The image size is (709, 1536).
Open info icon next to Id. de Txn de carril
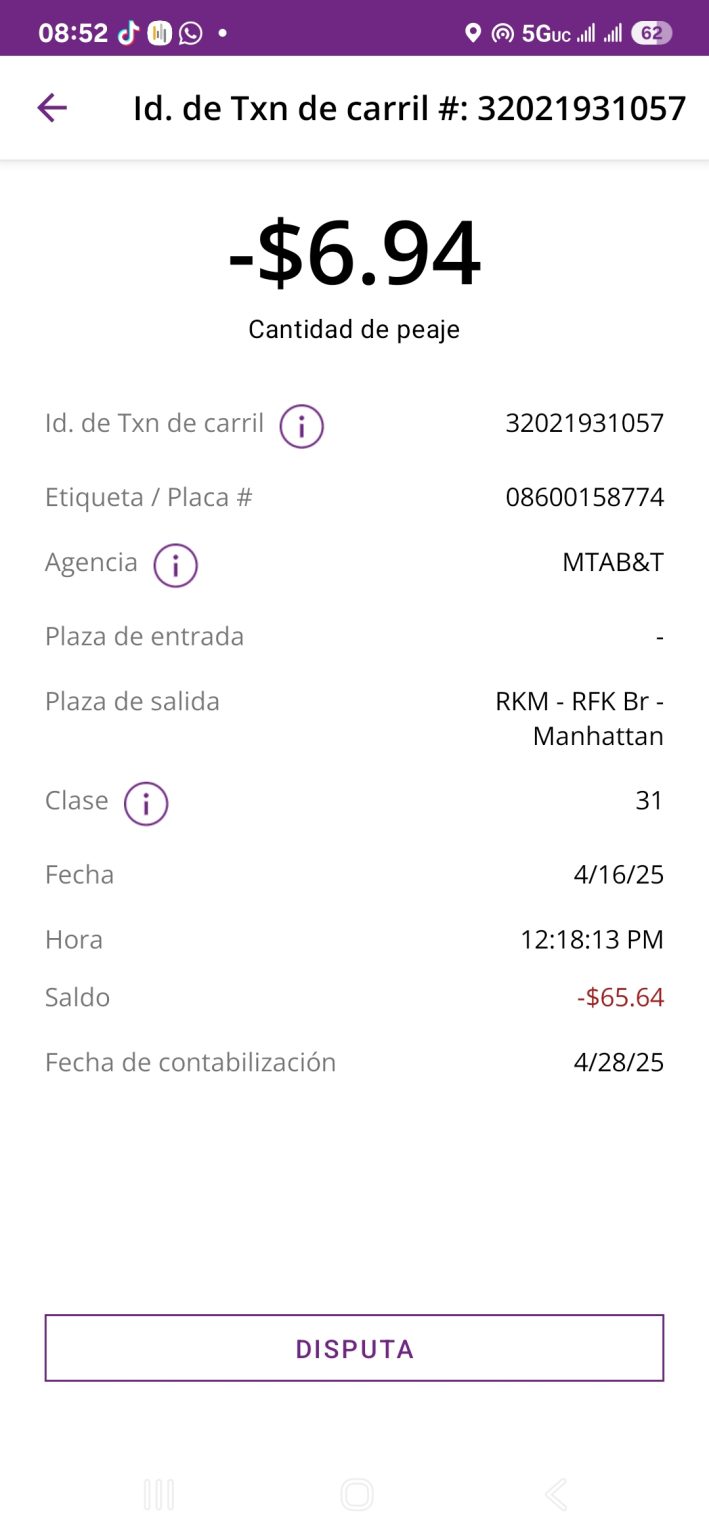(301, 426)
